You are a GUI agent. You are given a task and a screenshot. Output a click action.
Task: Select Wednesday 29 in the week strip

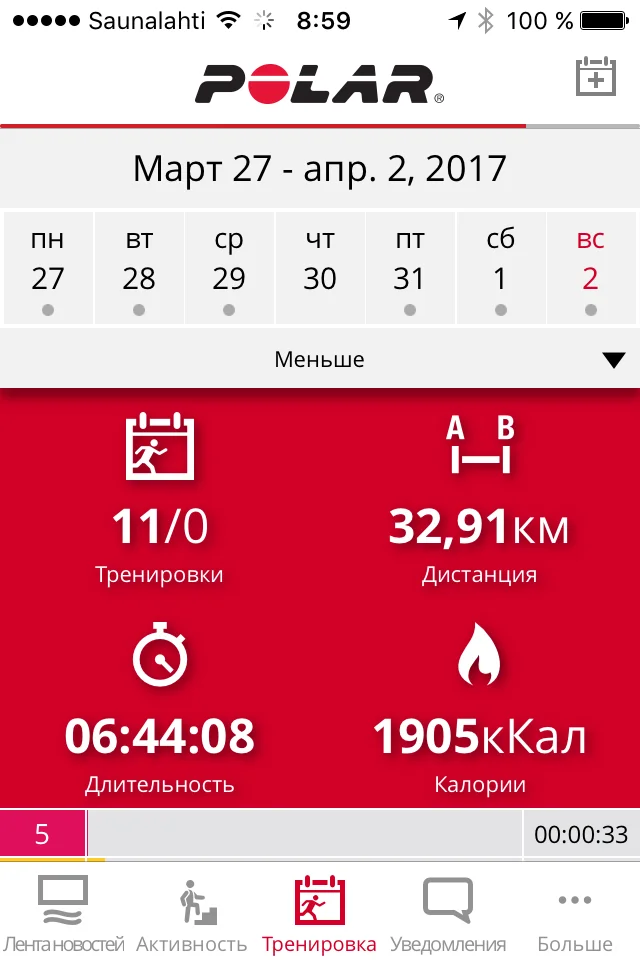(x=229, y=268)
